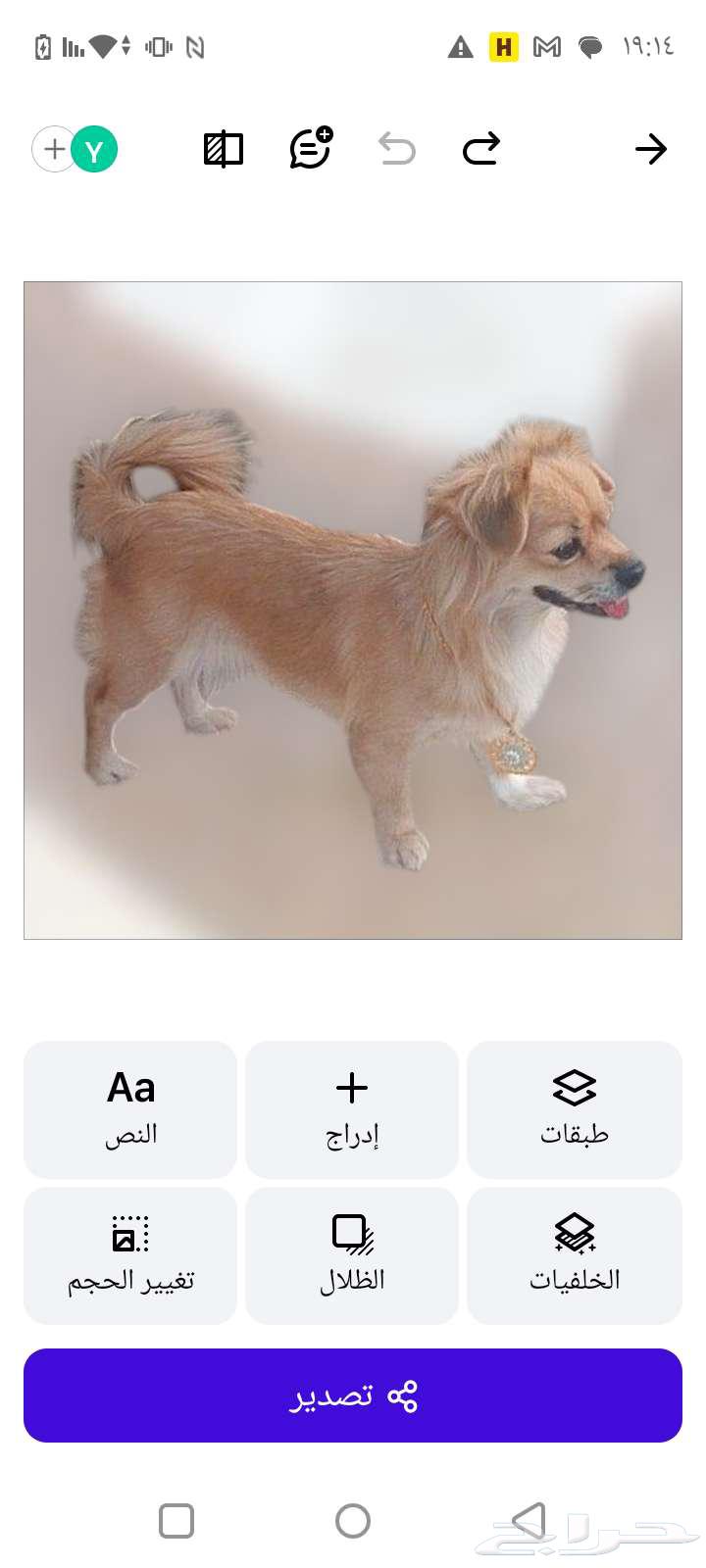Select the dog photo on the canvas
Image resolution: width=706 pixels, height=1568 pixels.
click(x=353, y=611)
